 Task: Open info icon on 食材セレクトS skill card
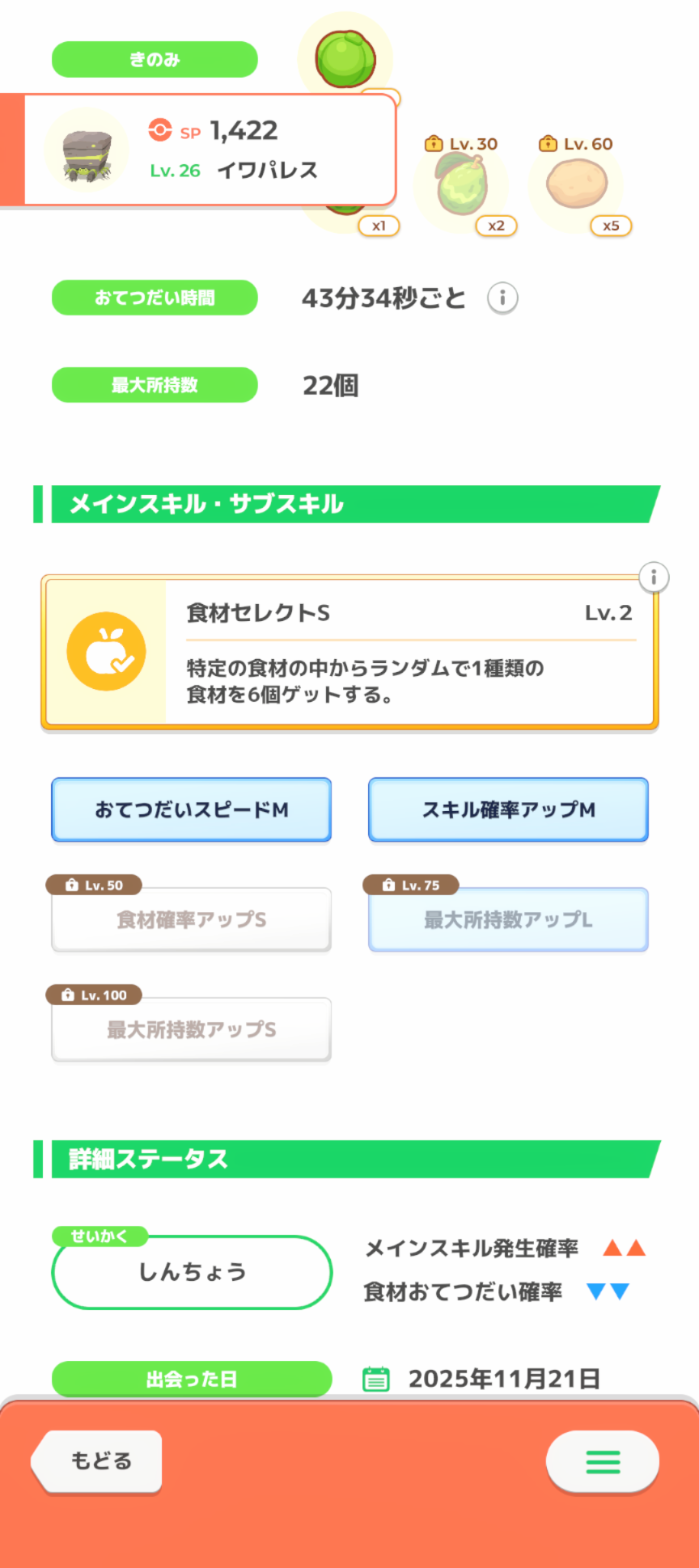(654, 577)
